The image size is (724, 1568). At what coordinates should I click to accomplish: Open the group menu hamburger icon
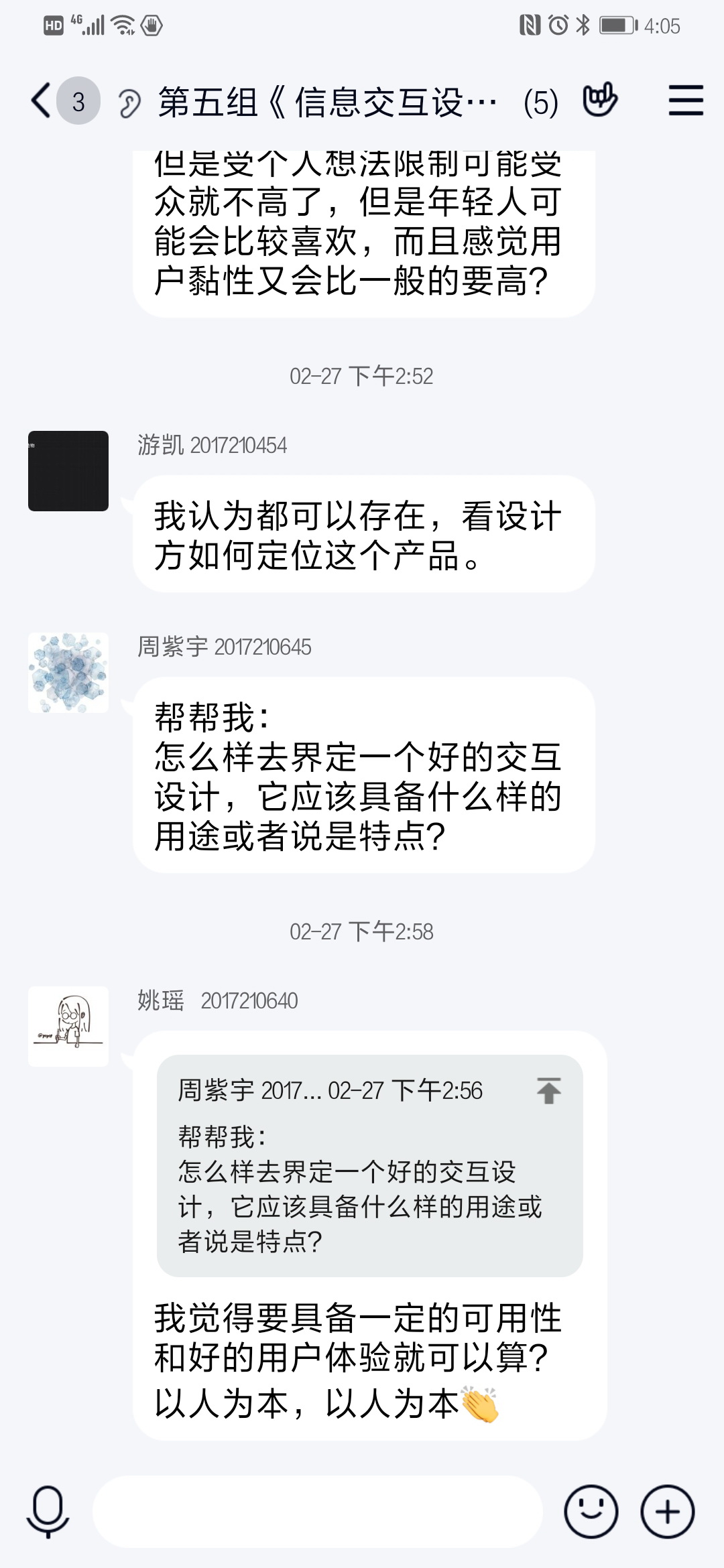686,101
